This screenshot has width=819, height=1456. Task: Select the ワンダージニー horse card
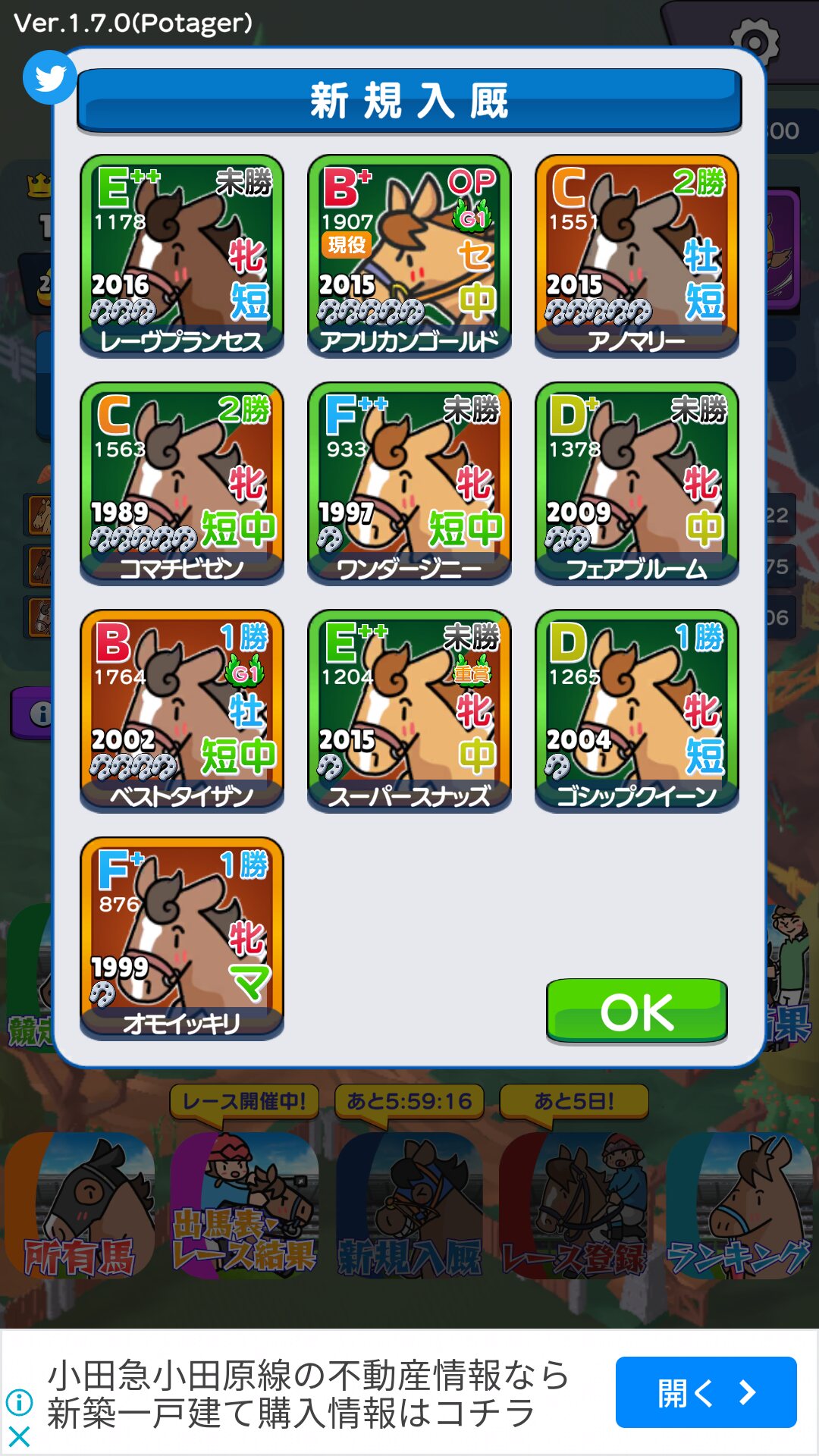(409, 484)
